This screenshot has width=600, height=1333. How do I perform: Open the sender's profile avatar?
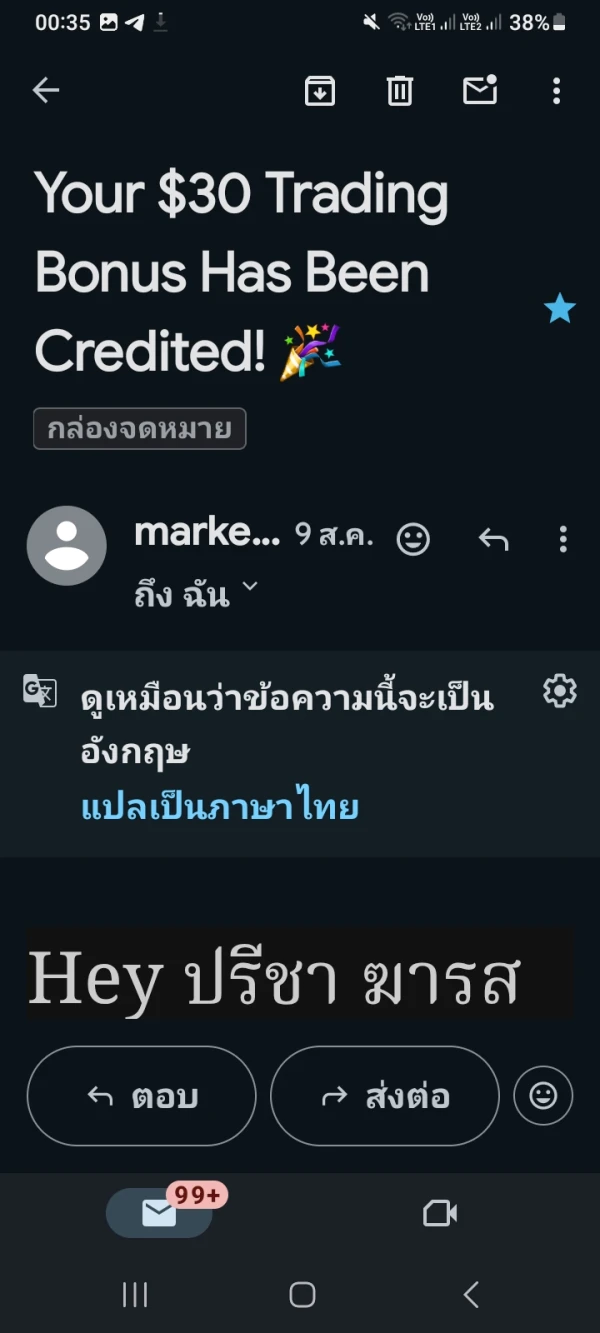(67, 545)
